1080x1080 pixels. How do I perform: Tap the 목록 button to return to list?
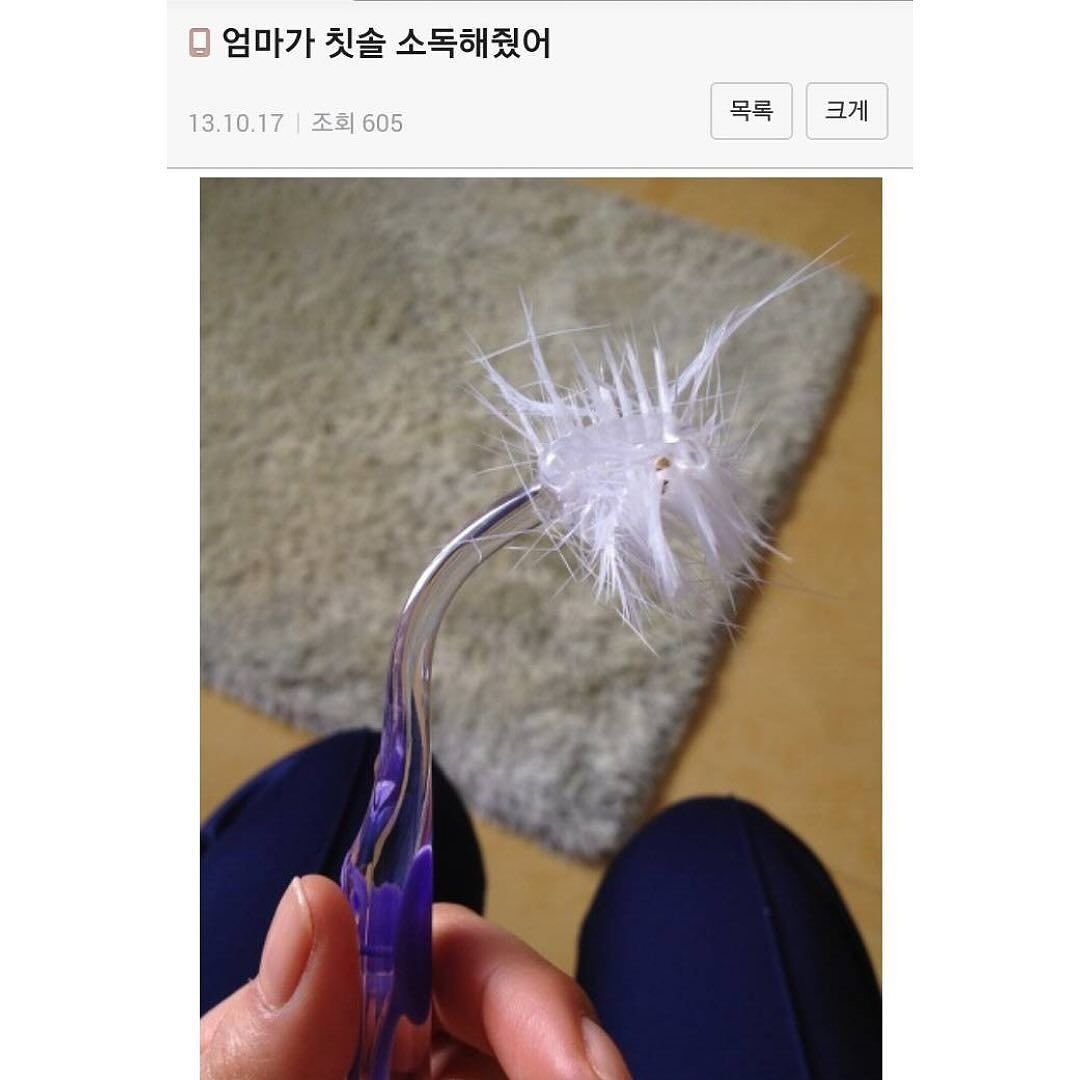751,111
